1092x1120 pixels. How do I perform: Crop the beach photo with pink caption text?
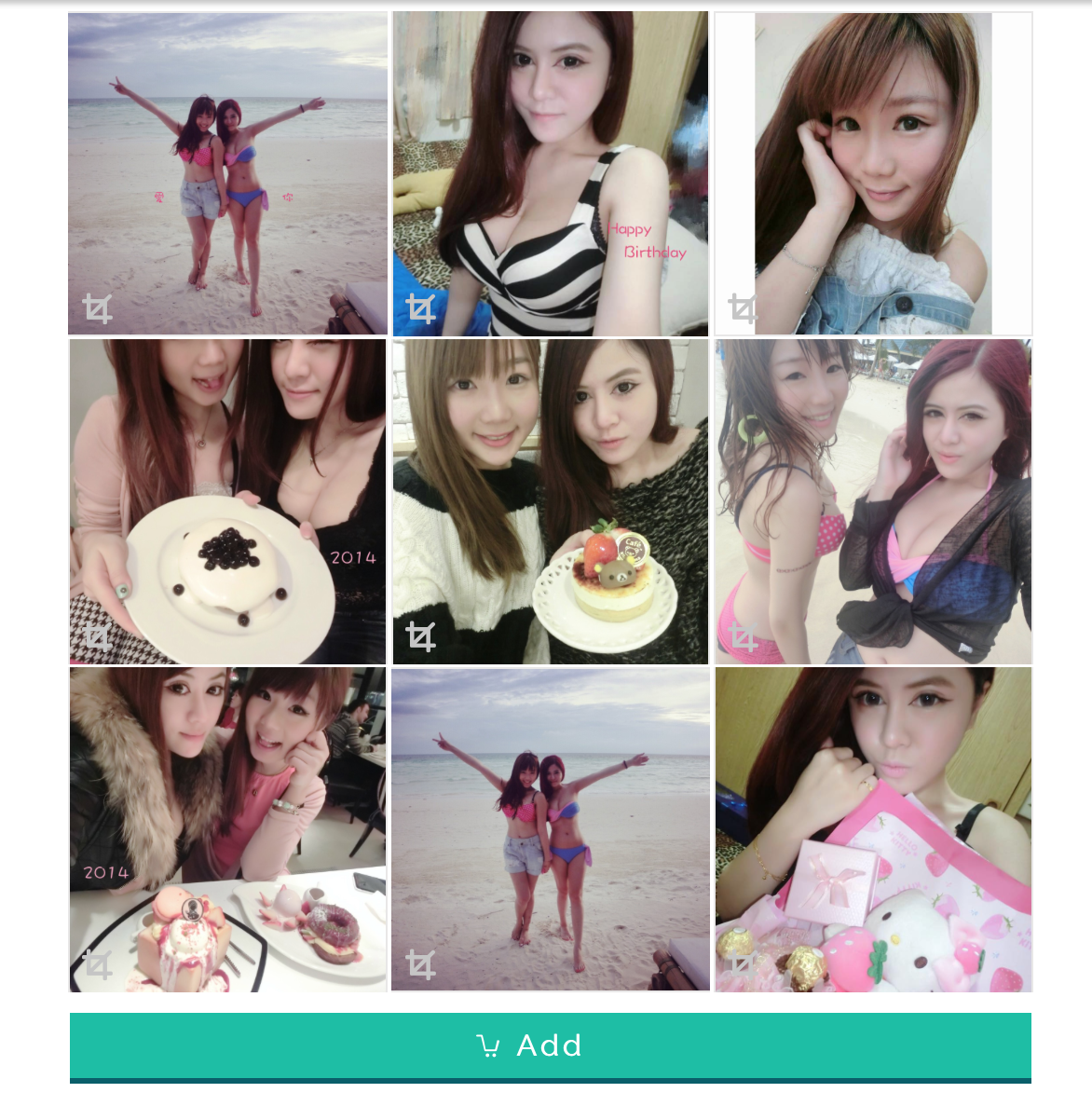98,308
